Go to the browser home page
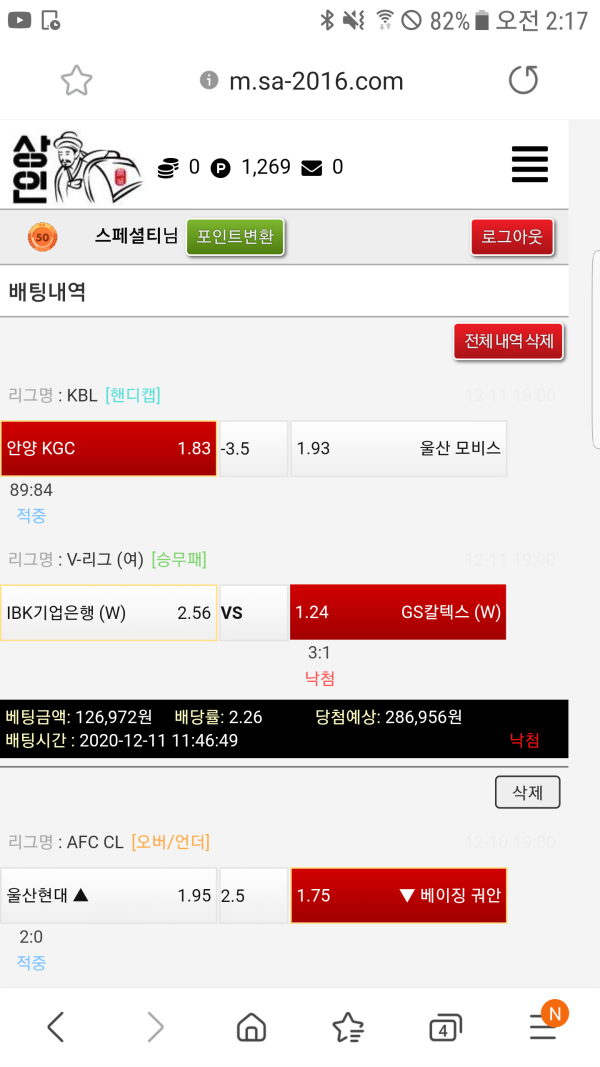Image resolution: width=600 pixels, height=1067 pixels. tap(251, 1026)
